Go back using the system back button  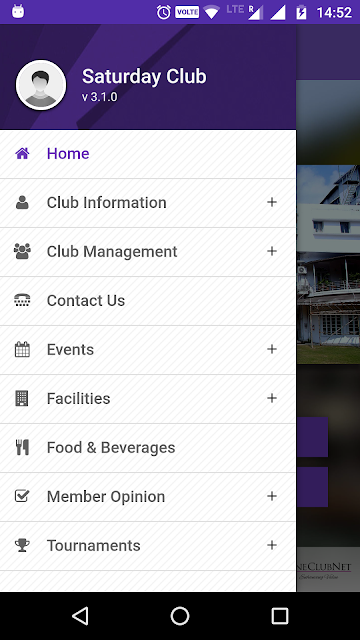(x=80, y=616)
